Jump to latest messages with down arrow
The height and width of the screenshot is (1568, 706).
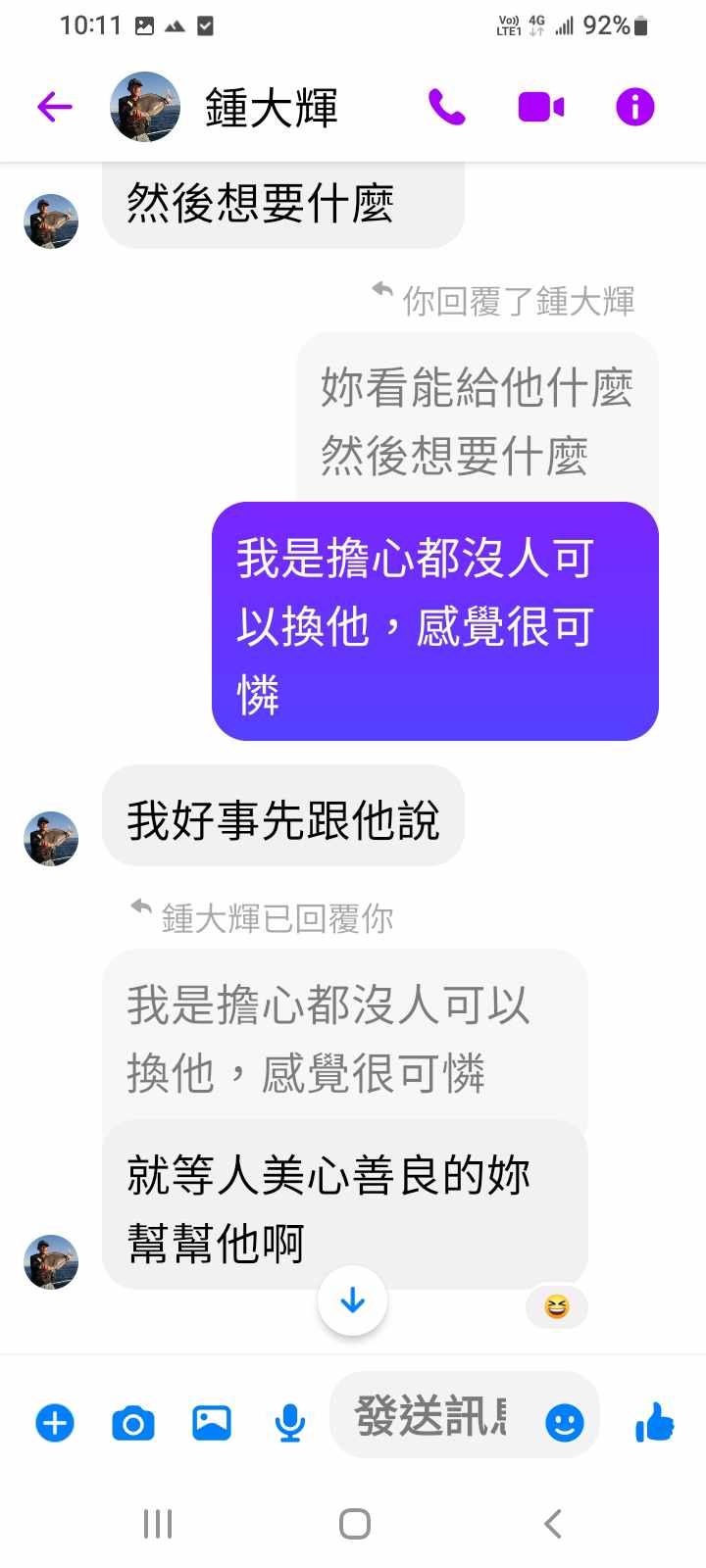(352, 1300)
